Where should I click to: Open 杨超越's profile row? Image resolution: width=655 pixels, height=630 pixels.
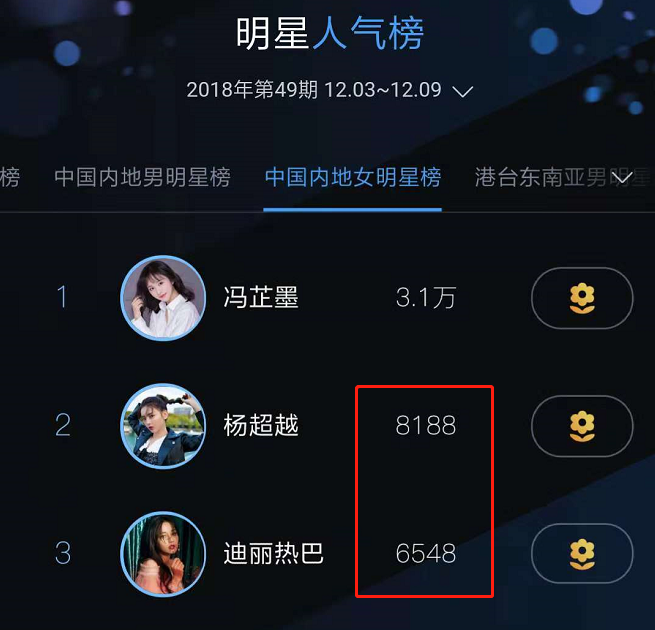tap(261, 426)
